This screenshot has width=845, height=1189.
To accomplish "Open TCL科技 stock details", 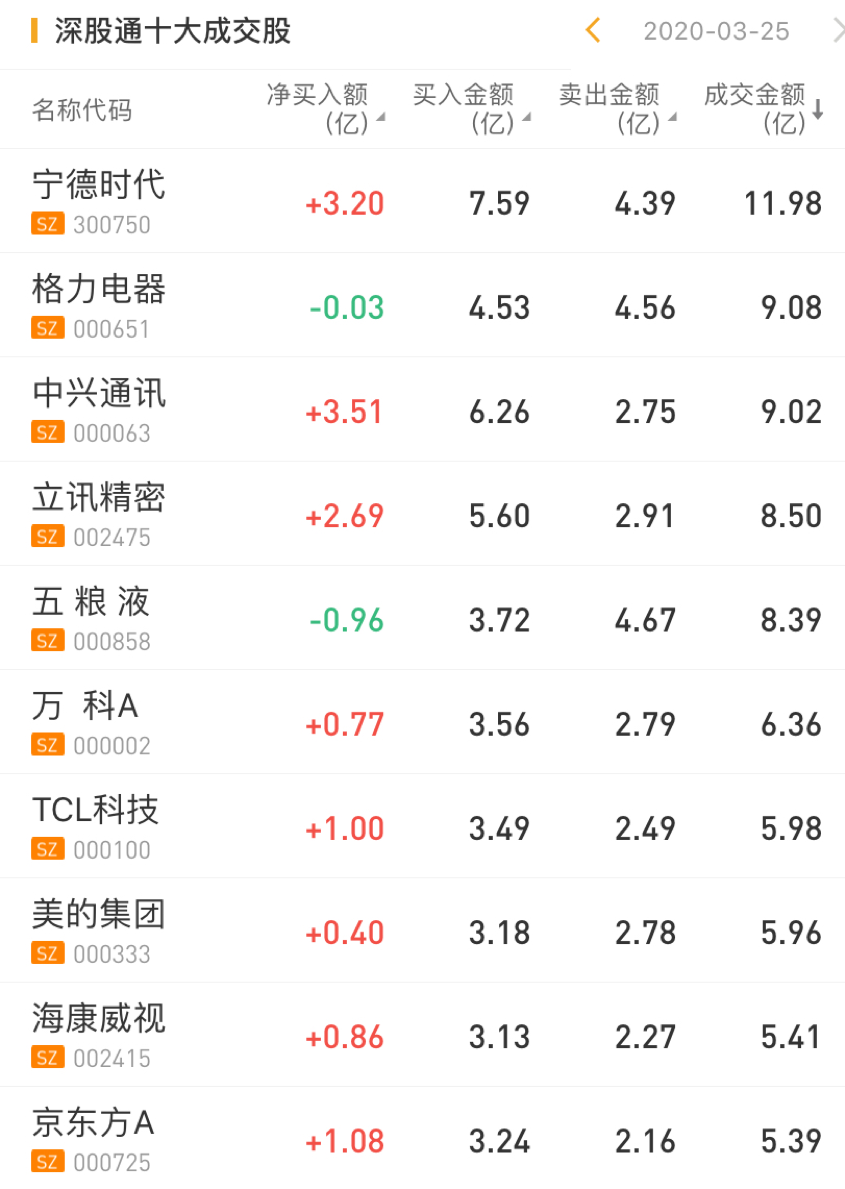I will 96,826.
